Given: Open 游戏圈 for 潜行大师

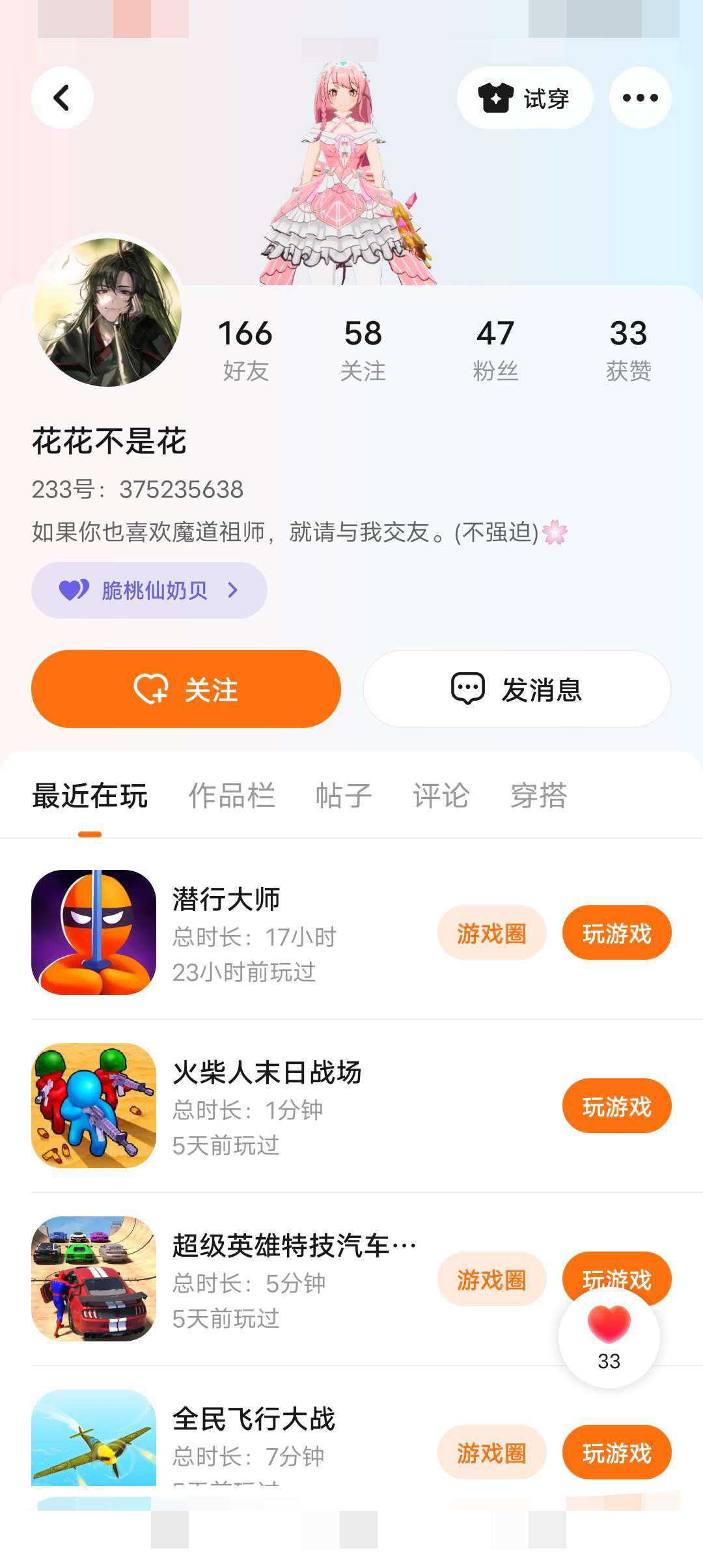Looking at the screenshot, I should [x=491, y=932].
